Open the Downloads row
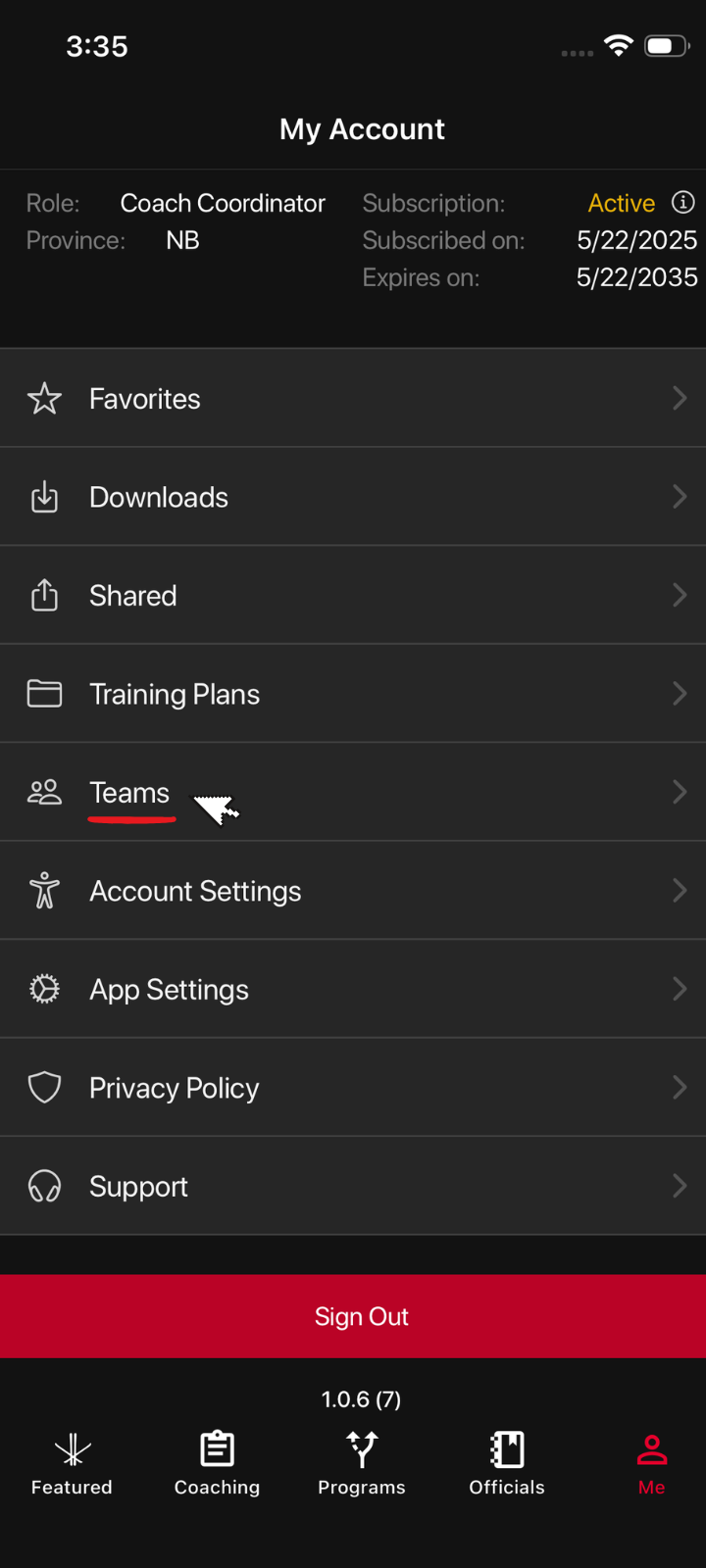The height and width of the screenshot is (1568, 706). tap(353, 497)
